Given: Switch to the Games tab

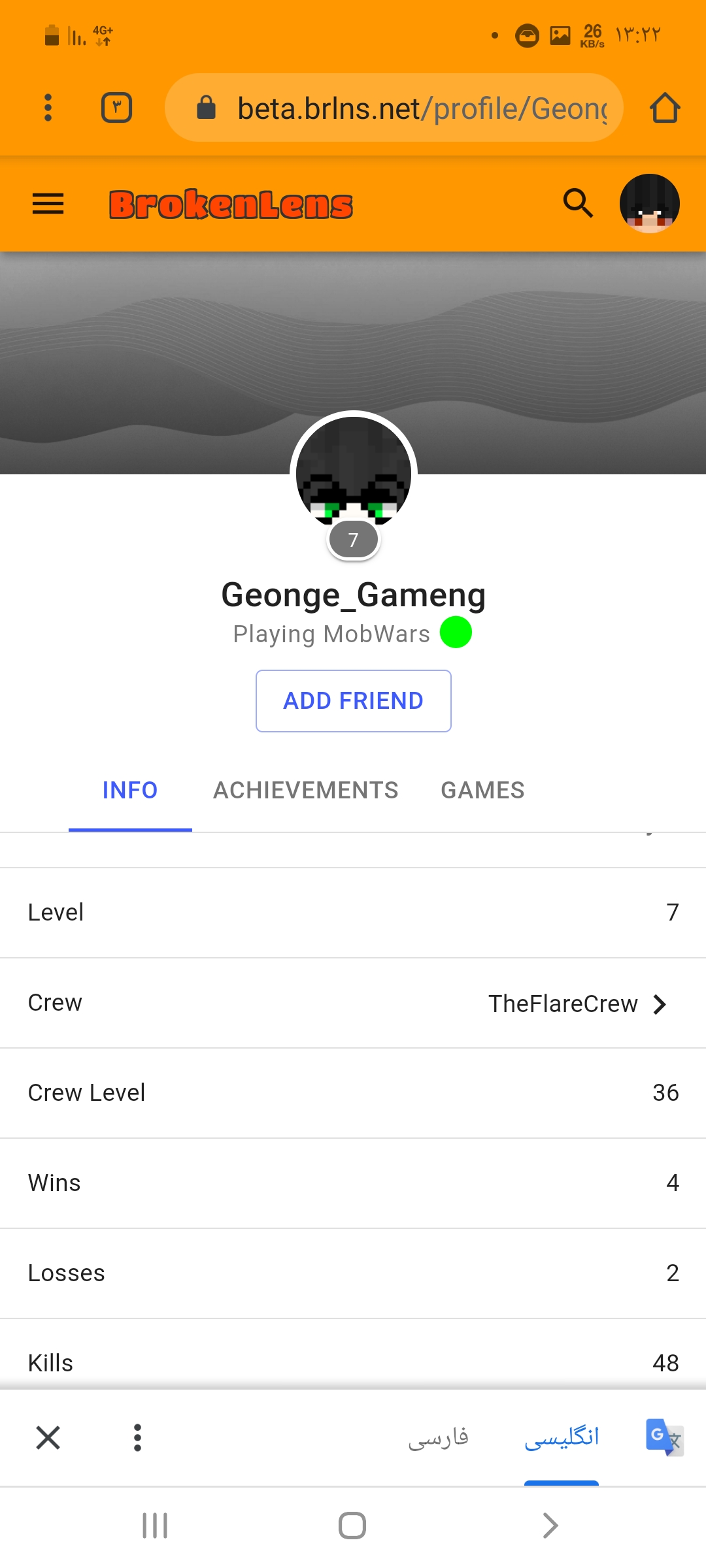Looking at the screenshot, I should [x=483, y=791].
